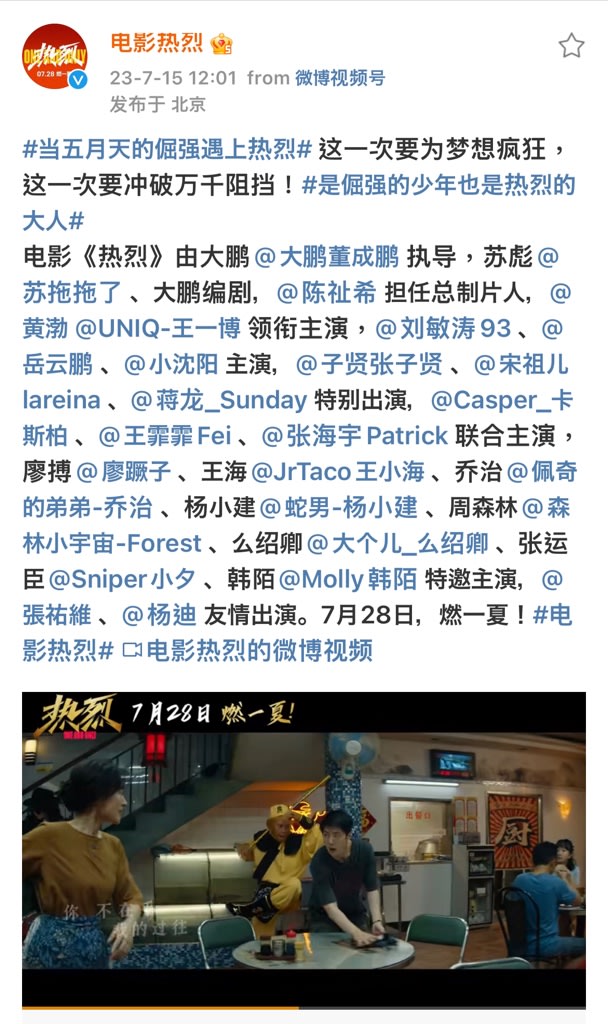Open the 电影热烈 account name

(x=156, y=43)
